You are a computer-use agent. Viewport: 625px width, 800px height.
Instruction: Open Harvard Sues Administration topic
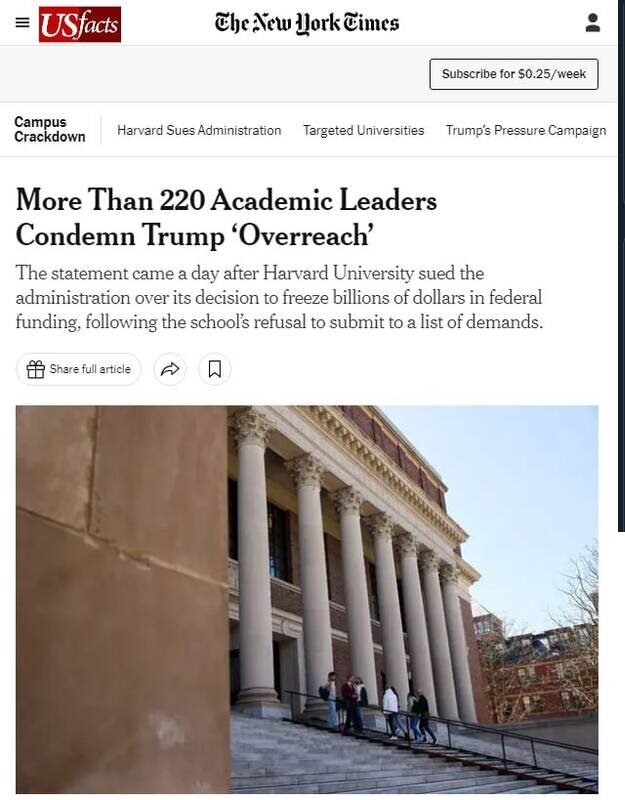(x=199, y=130)
